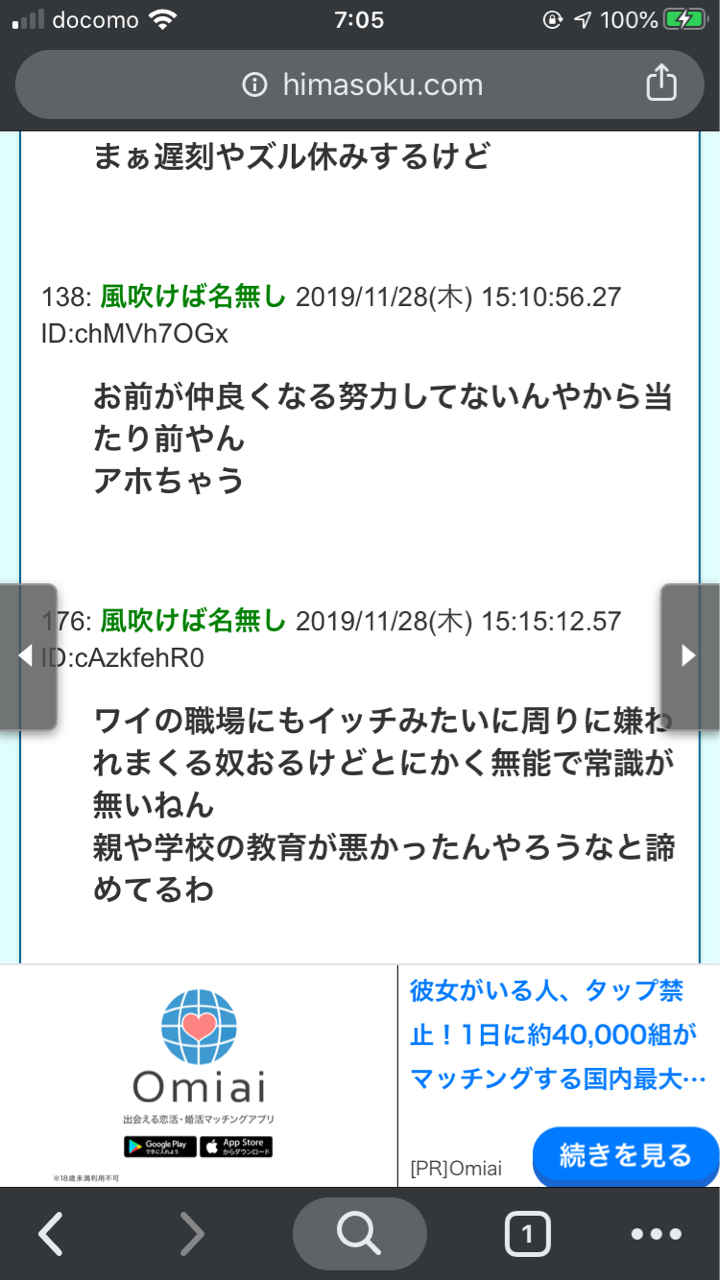
Task: Tap the himasoku.com address bar
Action: pos(360,85)
